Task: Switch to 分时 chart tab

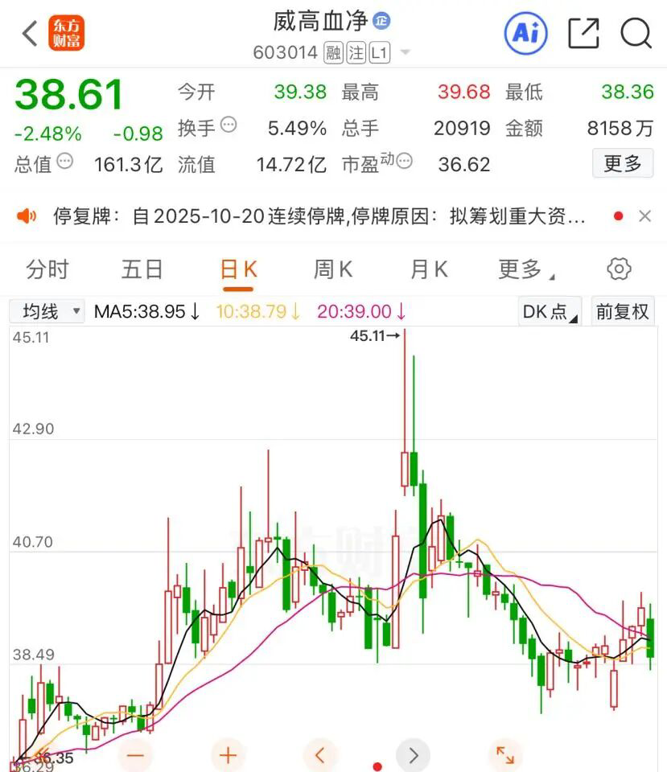Action: 48,269
